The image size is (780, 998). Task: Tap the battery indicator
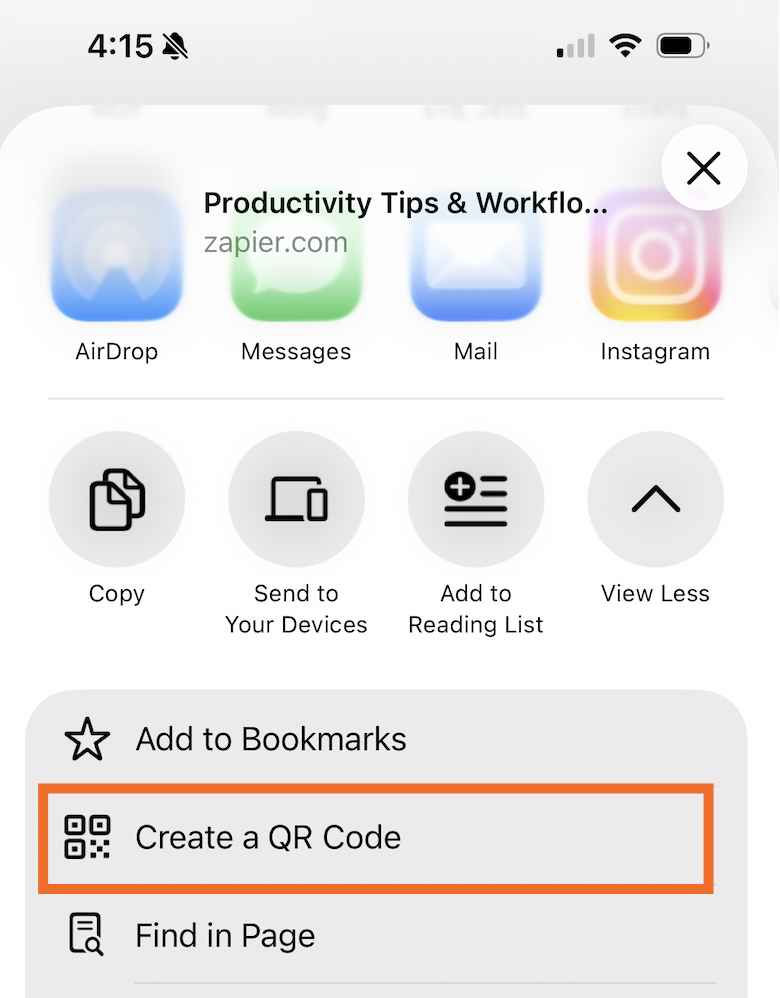click(x=681, y=44)
